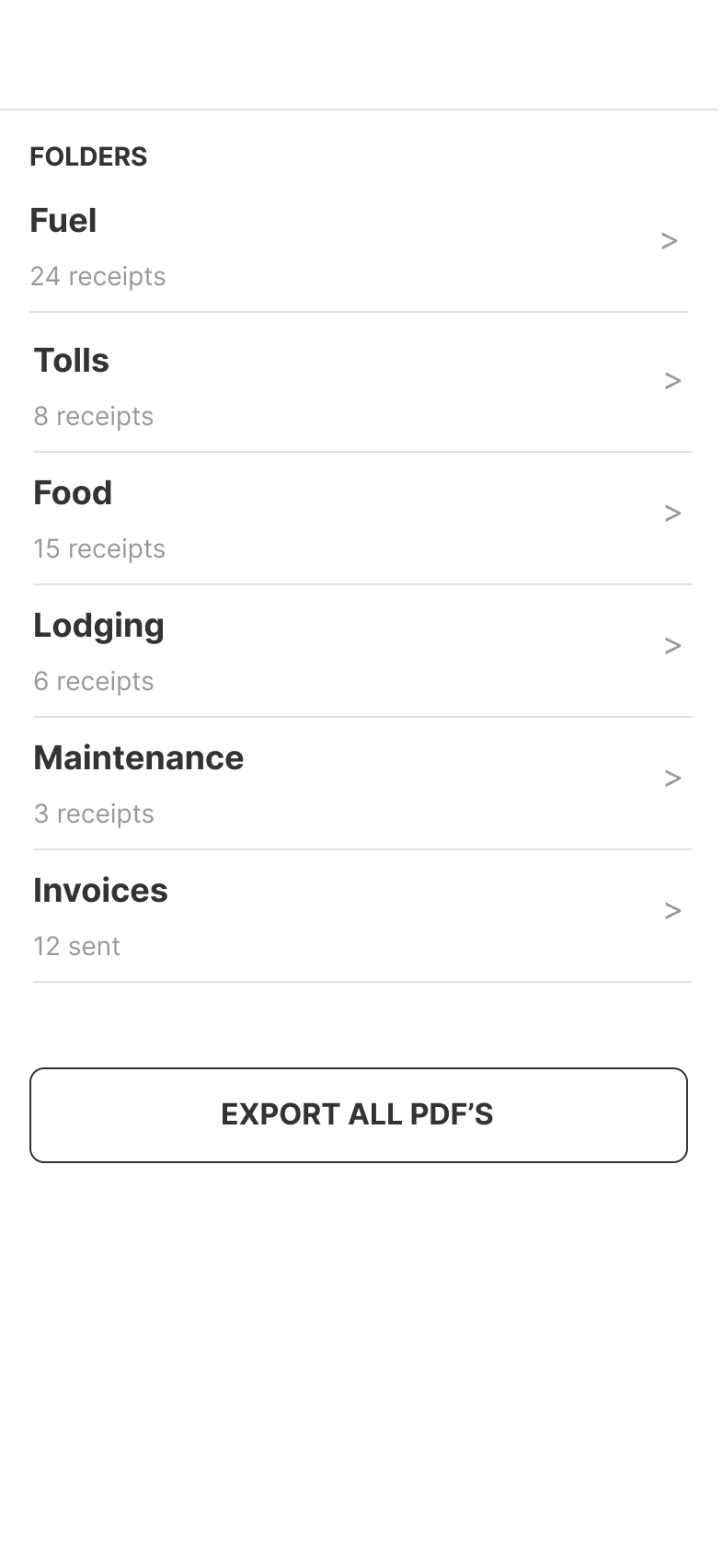Expand the Maintenance folder chevron
Image resolution: width=723 pixels, height=1568 pixels.
pos(671,778)
